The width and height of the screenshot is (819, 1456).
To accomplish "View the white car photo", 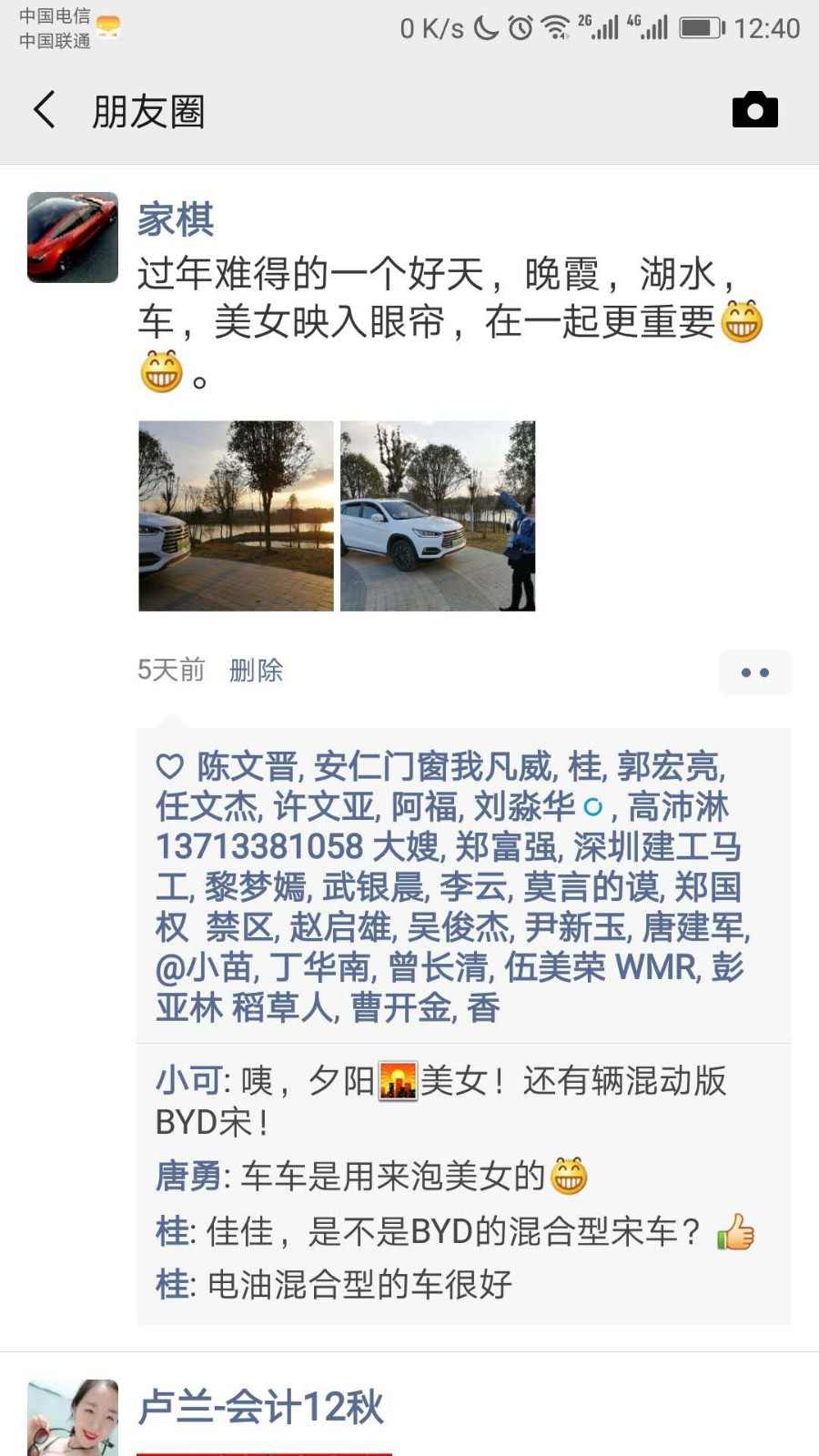I will pos(438,515).
